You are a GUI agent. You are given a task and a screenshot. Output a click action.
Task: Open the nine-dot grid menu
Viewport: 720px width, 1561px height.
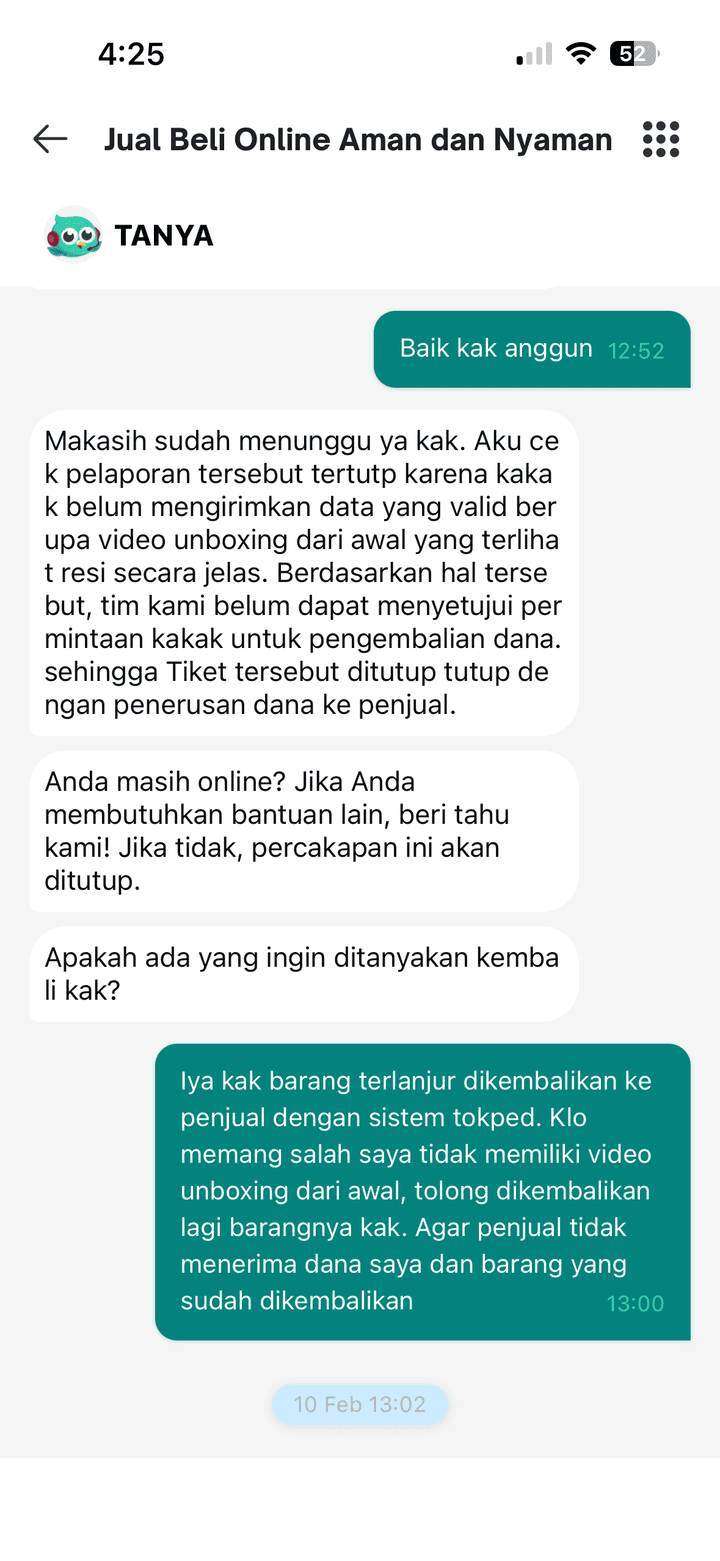tap(661, 139)
